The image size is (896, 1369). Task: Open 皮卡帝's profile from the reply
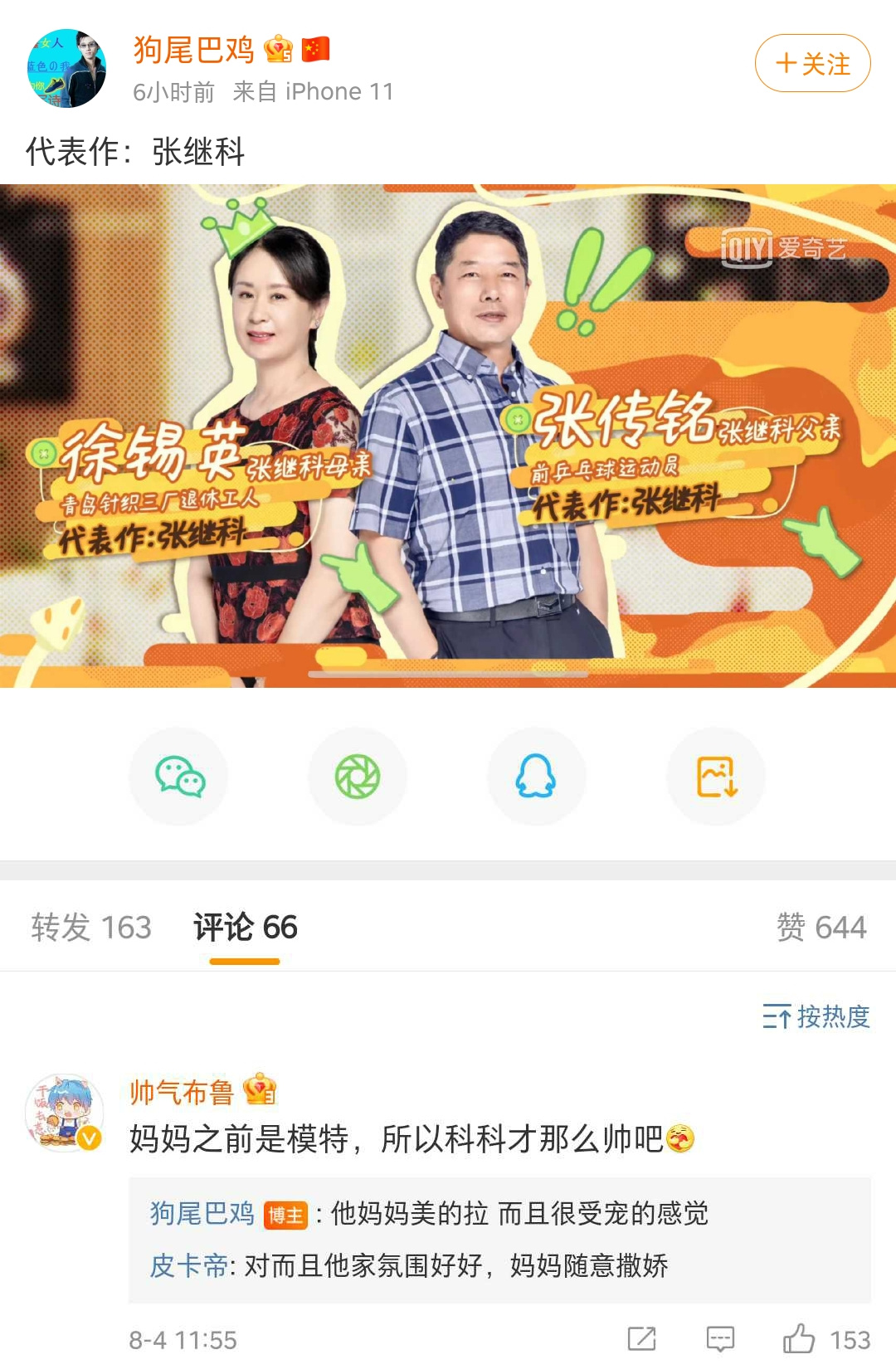[188, 1265]
